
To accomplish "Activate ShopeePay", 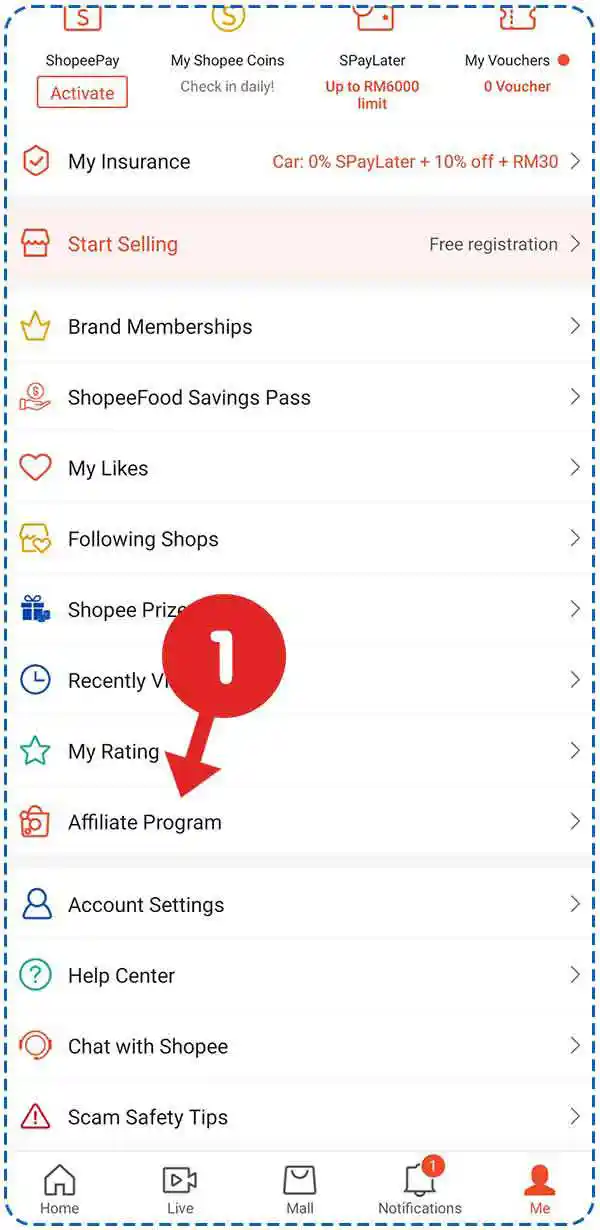I will tap(82, 93).
